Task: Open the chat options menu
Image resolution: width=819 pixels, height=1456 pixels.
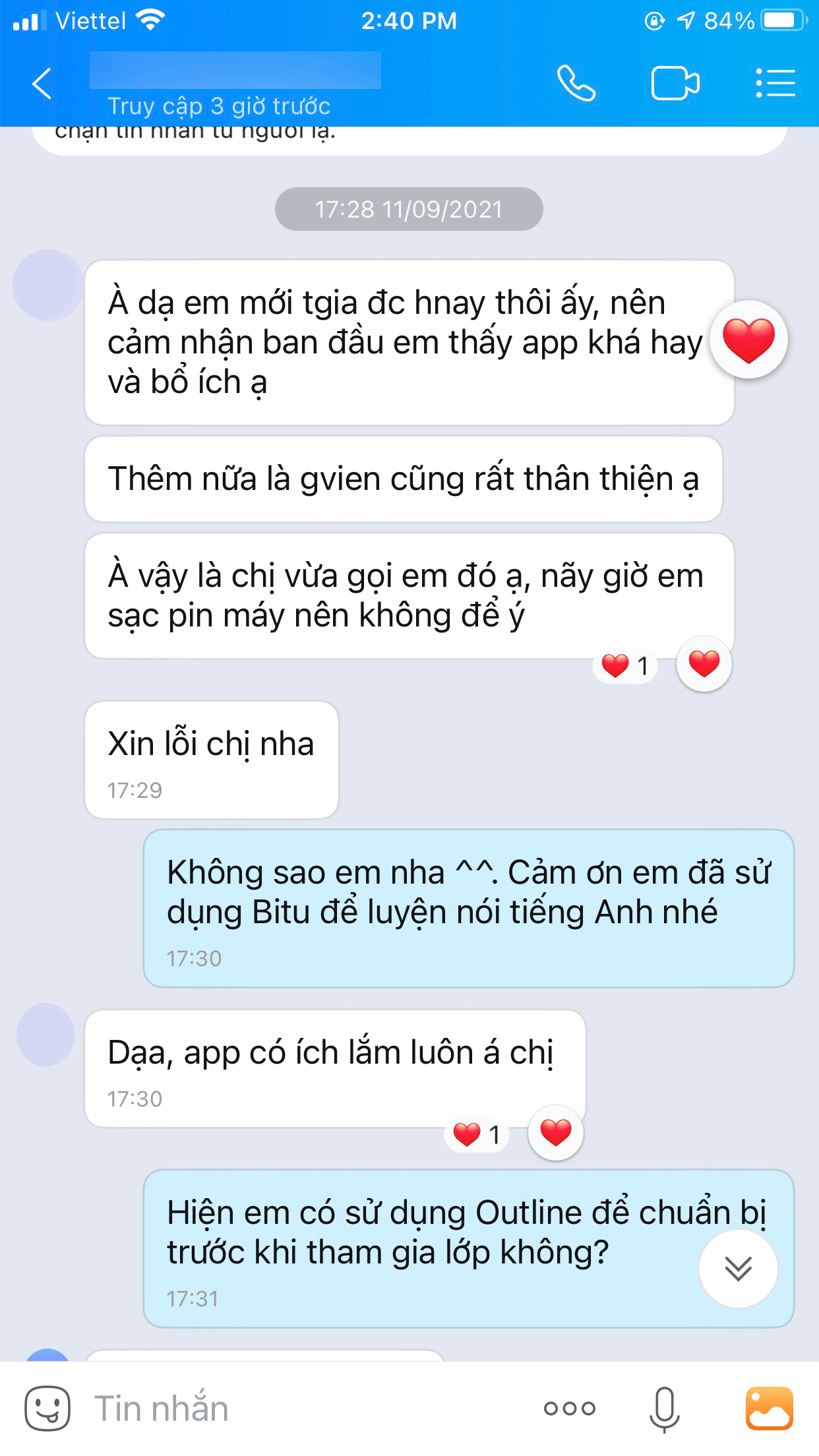Action: (775, 84)
